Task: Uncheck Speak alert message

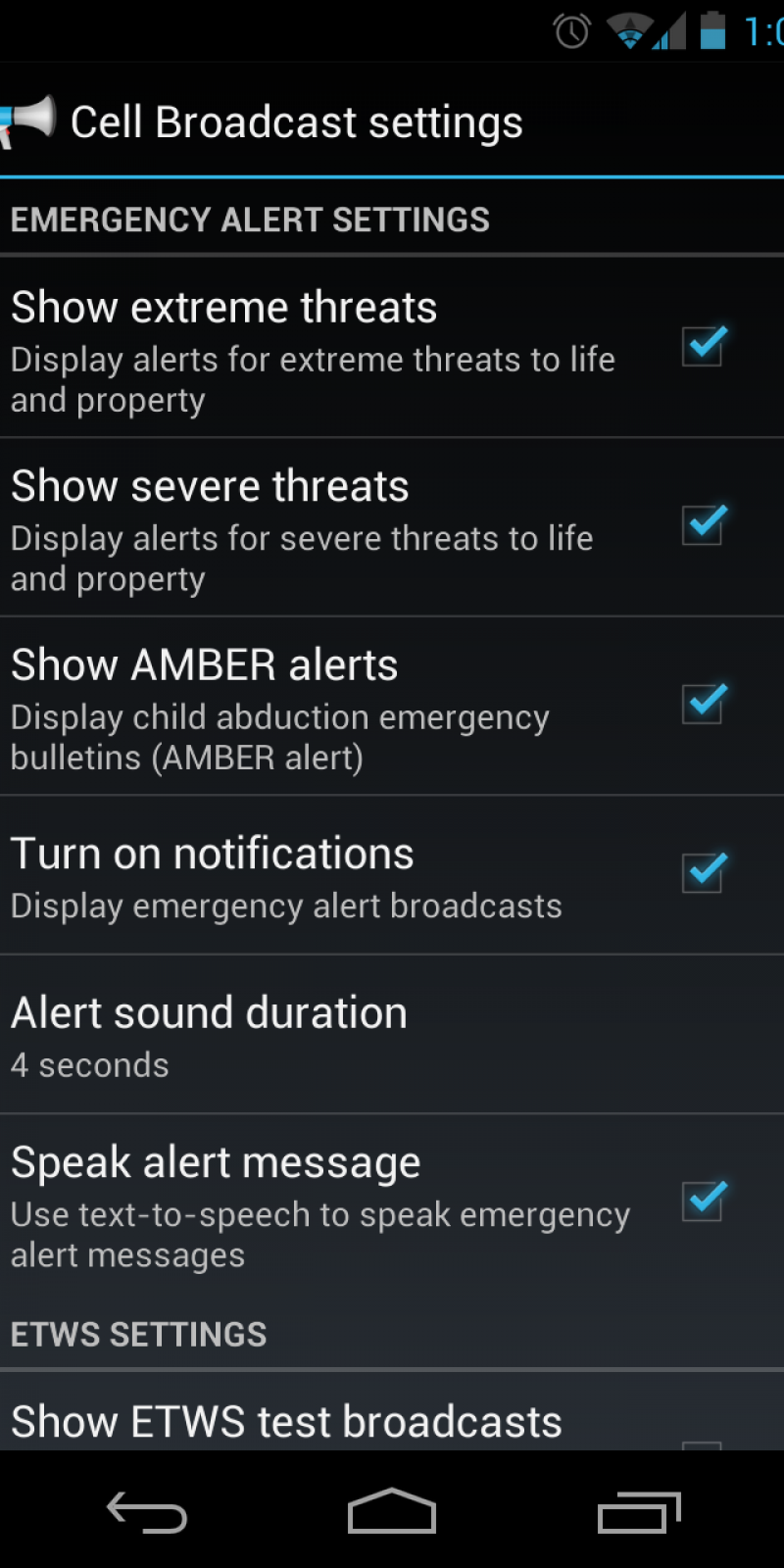Action: (x=703, y=1201)
